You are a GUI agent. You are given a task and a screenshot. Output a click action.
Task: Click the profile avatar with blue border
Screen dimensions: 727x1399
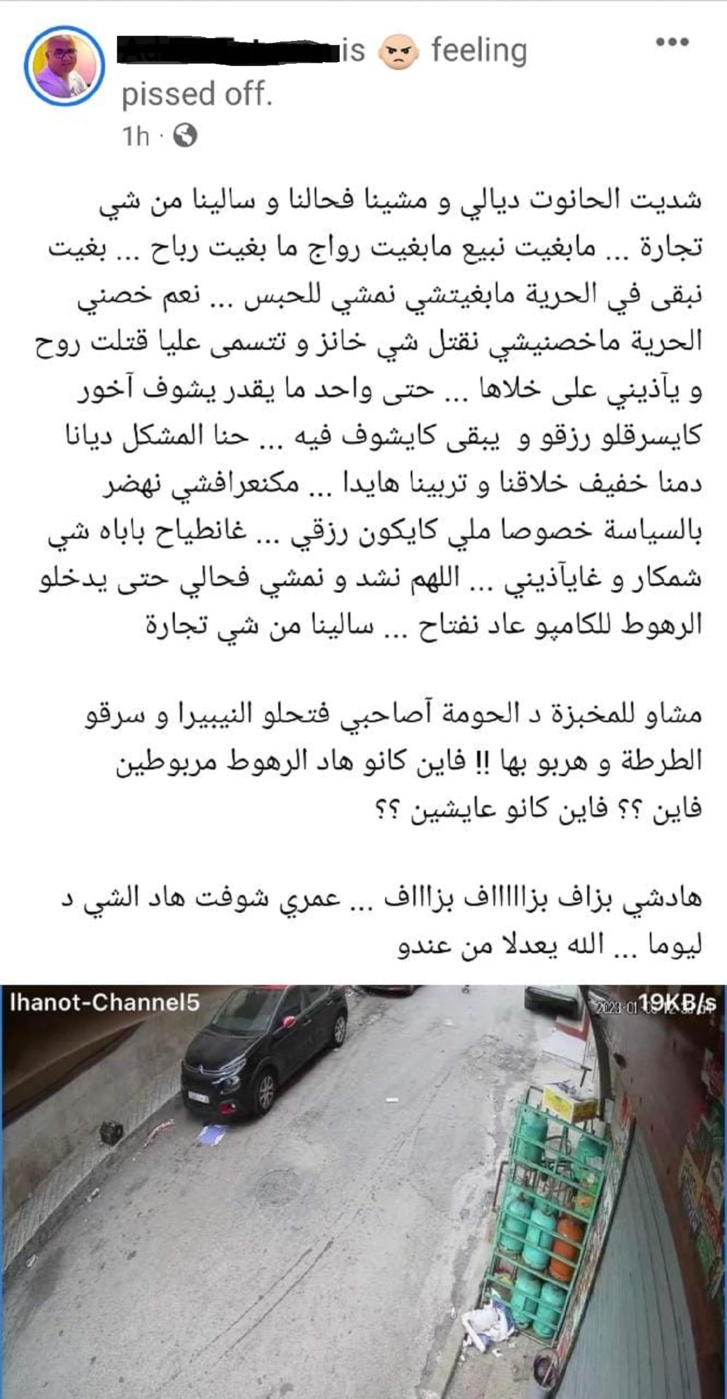[63, 65]
